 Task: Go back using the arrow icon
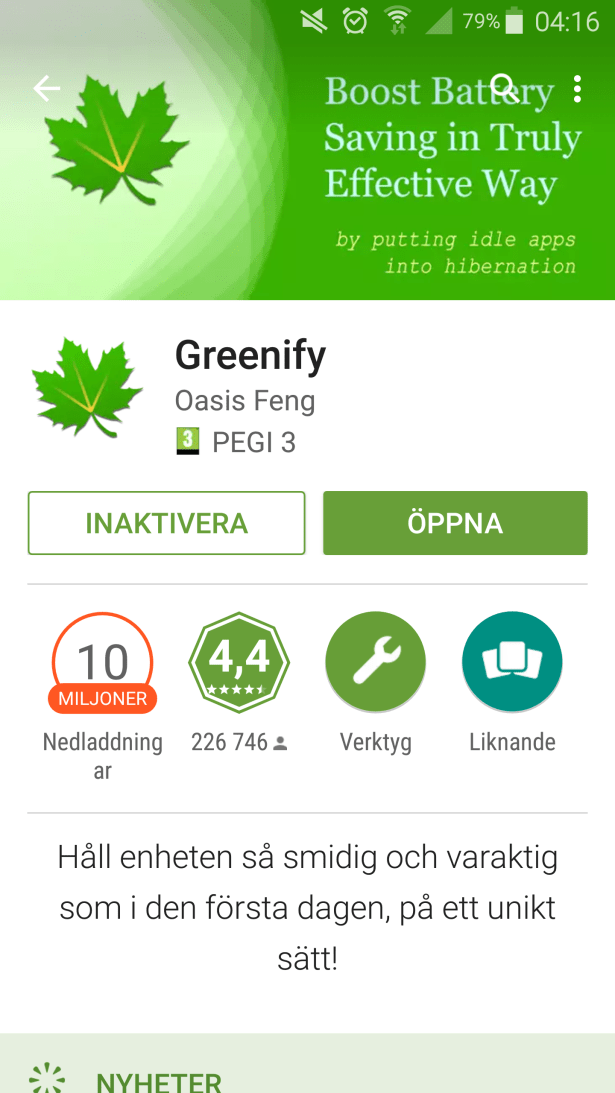pos(46,89)
